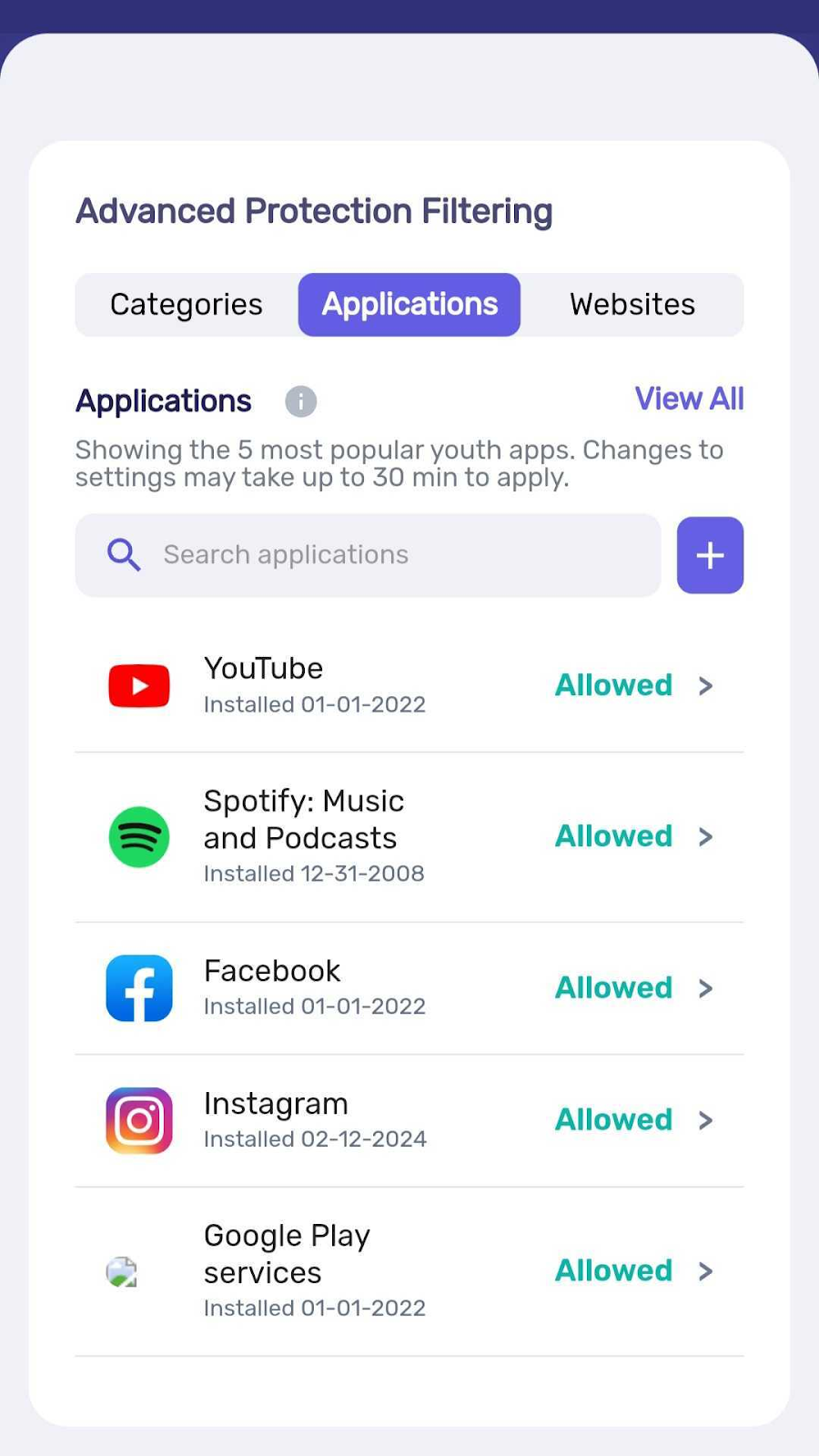
Task: Open YouTube app settings
Action: [409, 686]
